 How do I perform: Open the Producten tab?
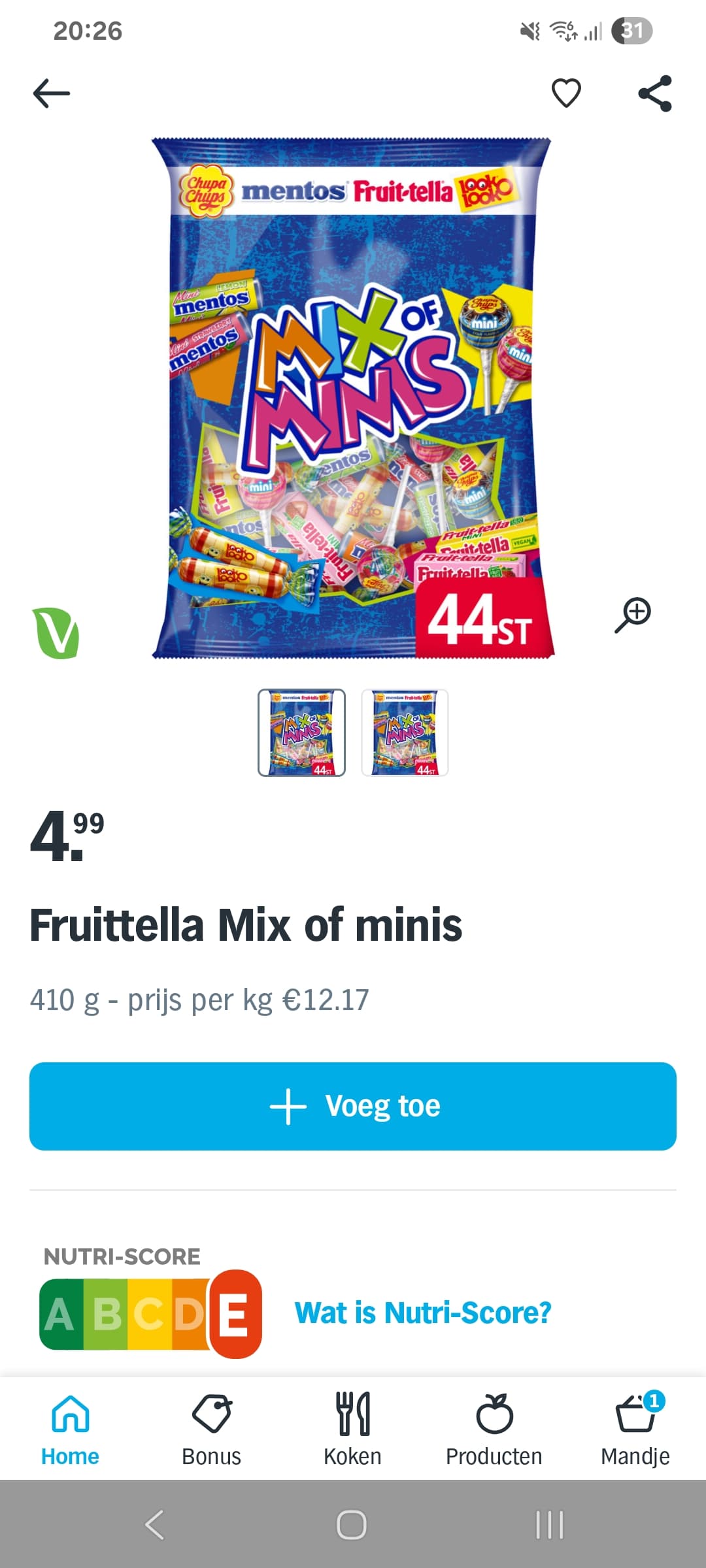point(494,1429)
